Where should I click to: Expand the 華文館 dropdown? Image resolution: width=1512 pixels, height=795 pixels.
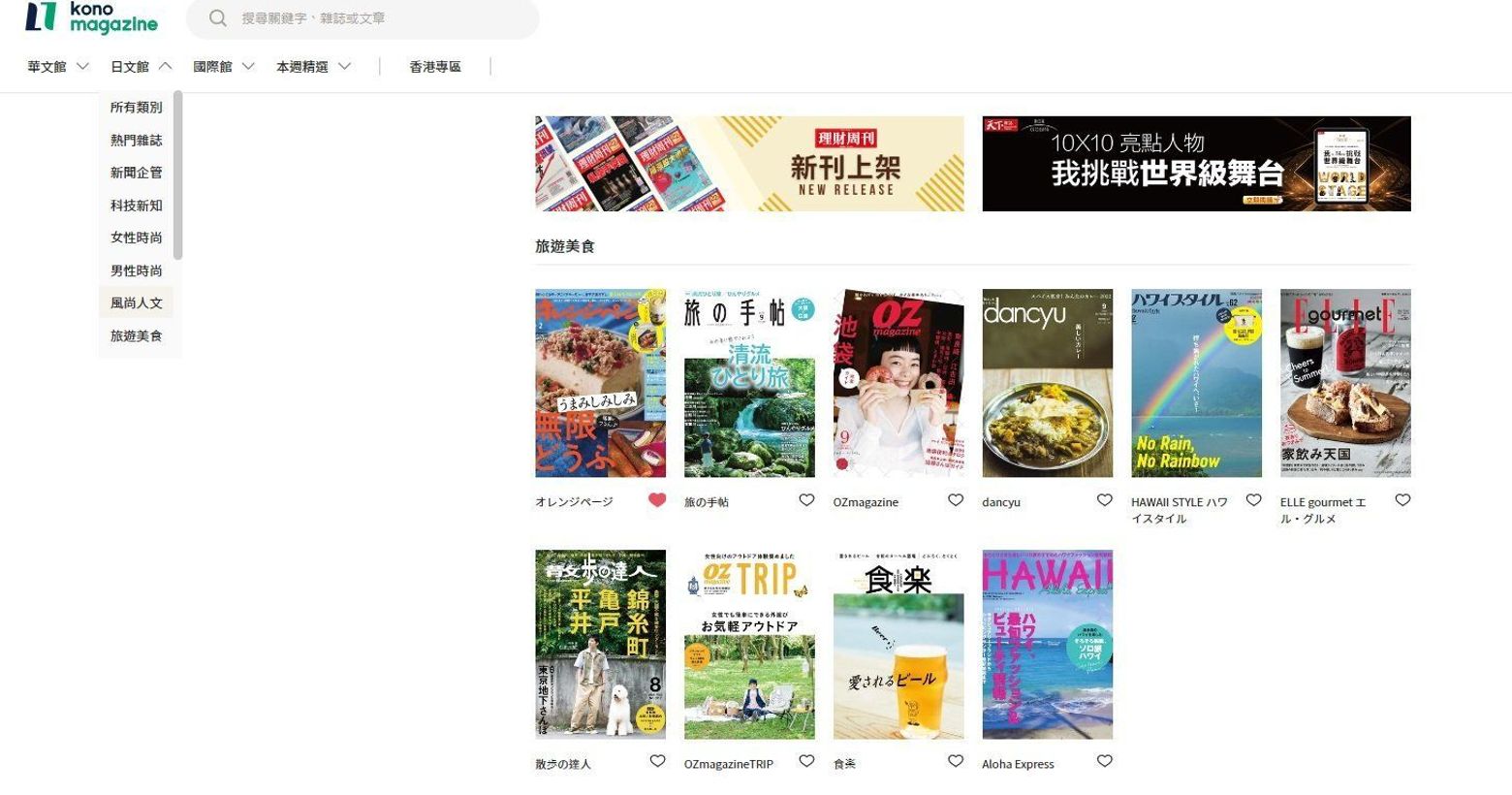pos(58,67)
